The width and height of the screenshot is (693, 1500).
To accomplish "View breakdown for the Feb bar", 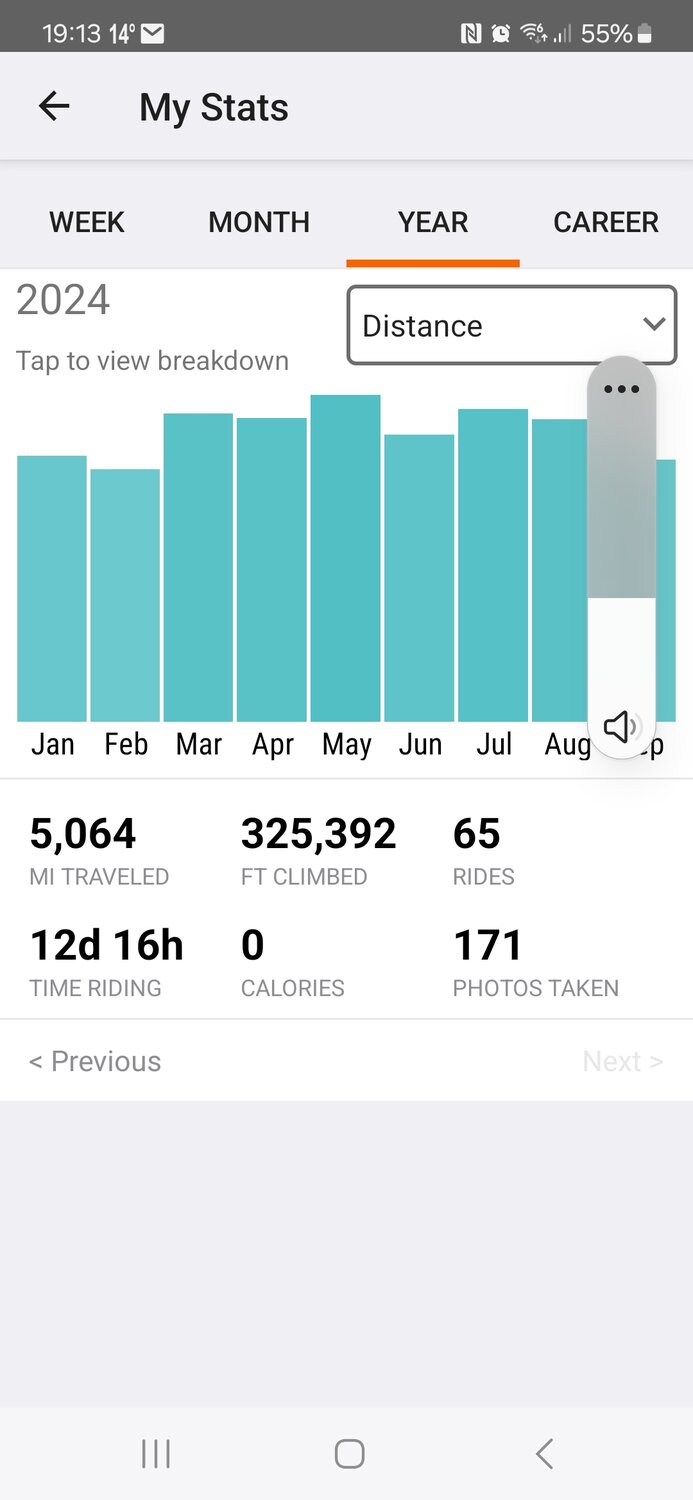I will tap(125, 595).
